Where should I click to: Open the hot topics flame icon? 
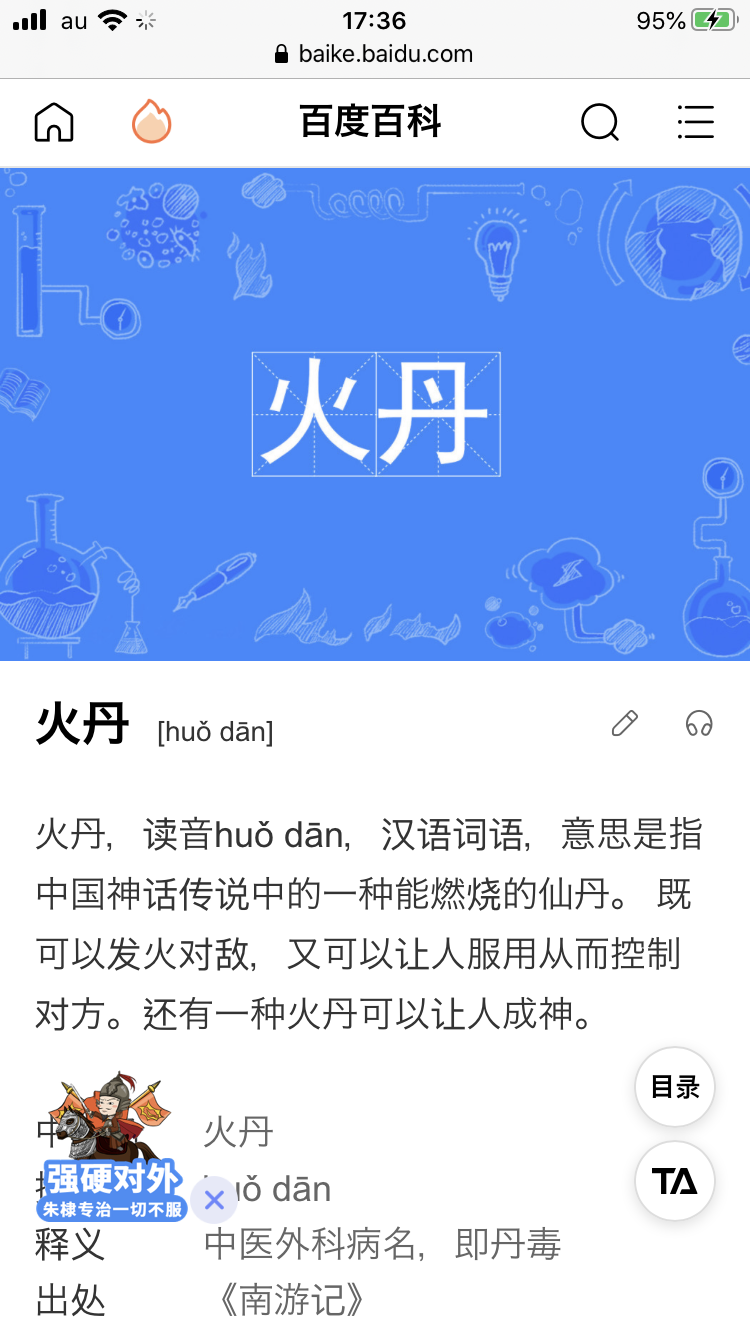[x=152, y=123]
